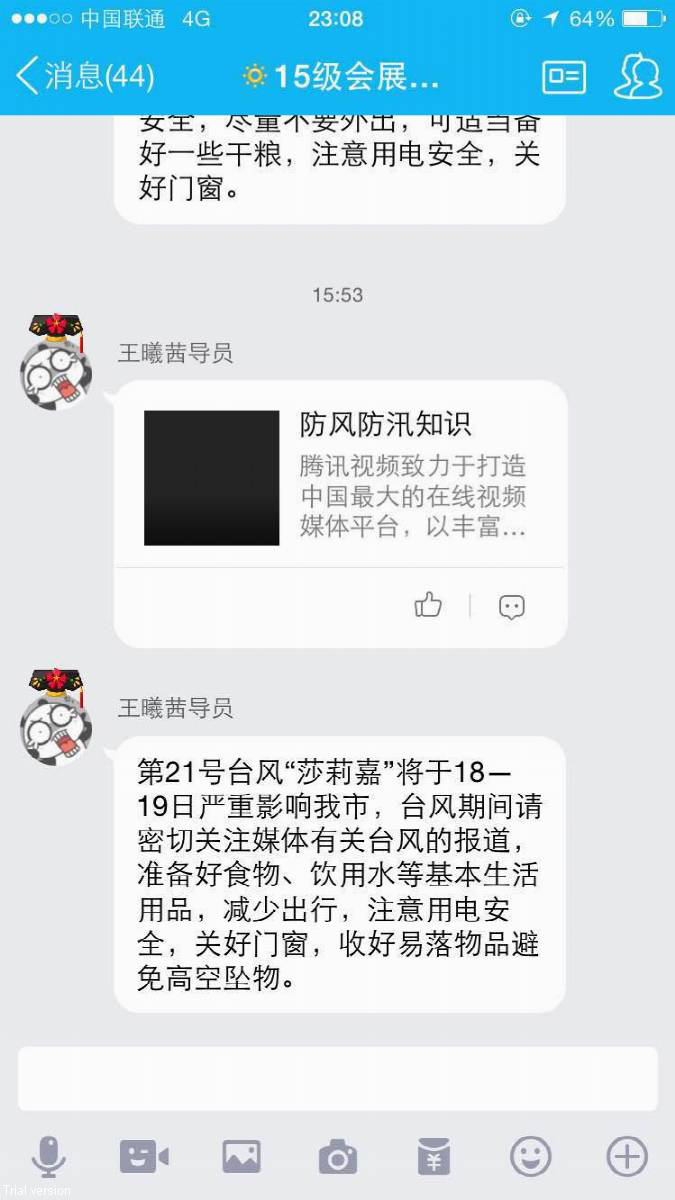The height and width of the screenshot is (1200, 675).
Task: Open the short video recorder icon
Action: [144, 1157]
